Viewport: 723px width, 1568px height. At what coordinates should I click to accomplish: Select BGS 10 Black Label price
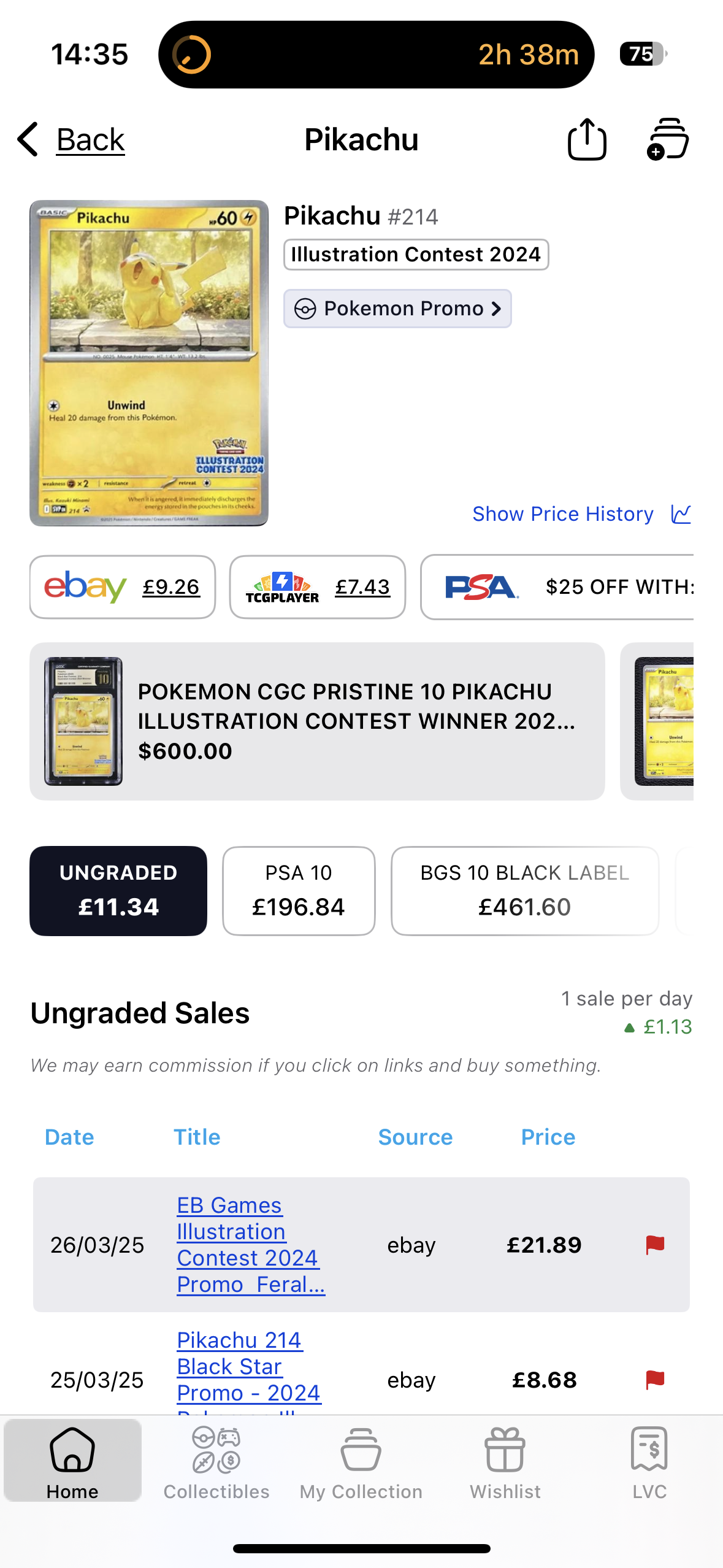click(x=524, y=891)
